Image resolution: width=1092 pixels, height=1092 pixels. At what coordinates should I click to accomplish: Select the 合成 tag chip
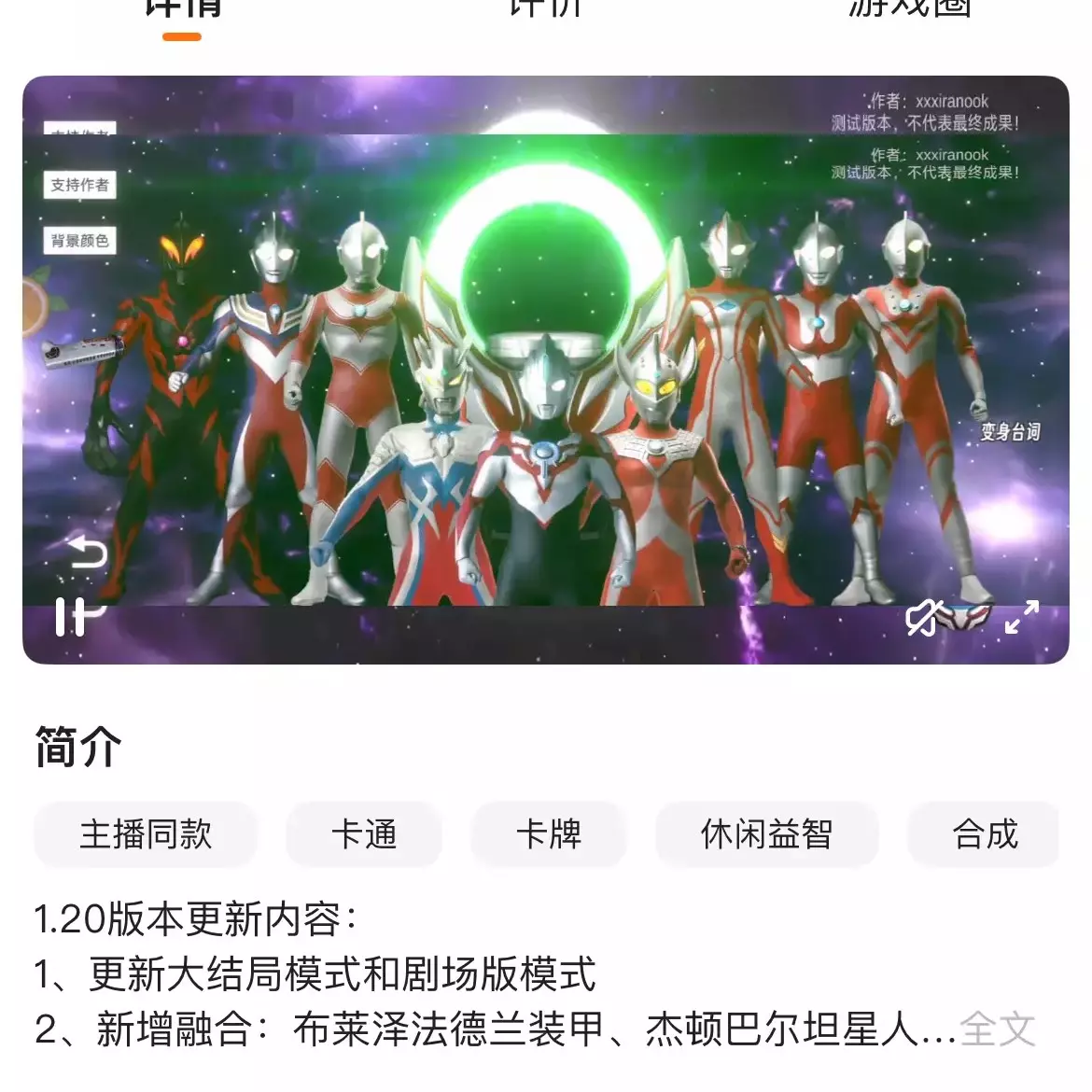984,833
